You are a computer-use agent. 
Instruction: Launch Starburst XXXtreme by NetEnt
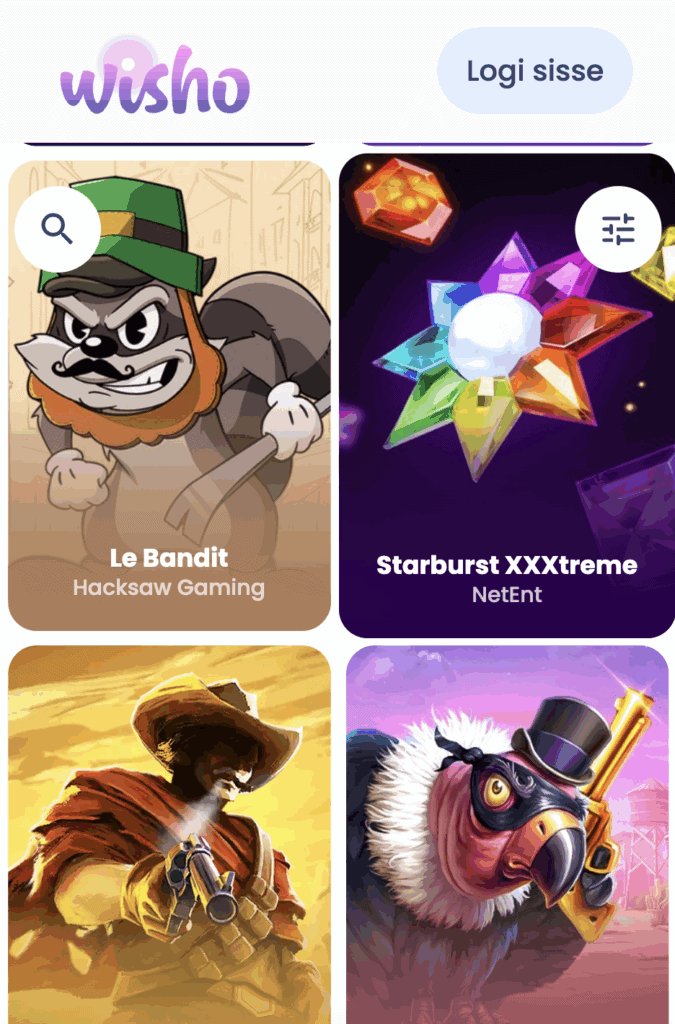506,420
